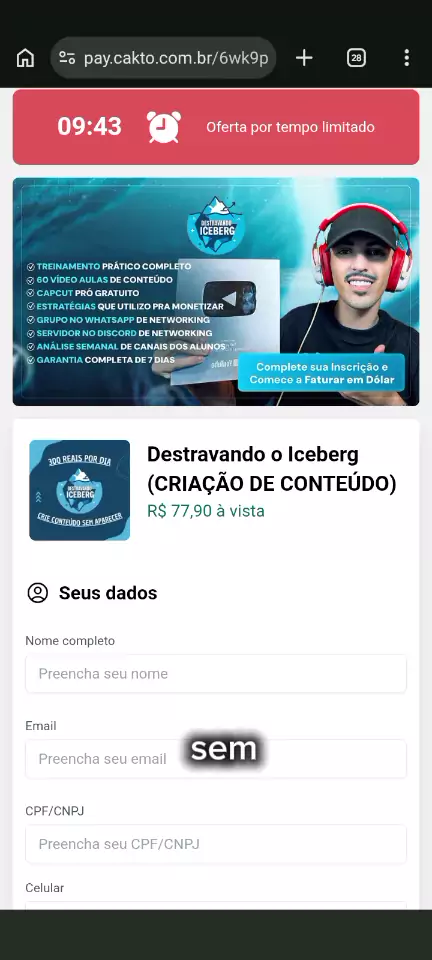
Task: Open the browser overflow menu
Action: coord(406,58)
